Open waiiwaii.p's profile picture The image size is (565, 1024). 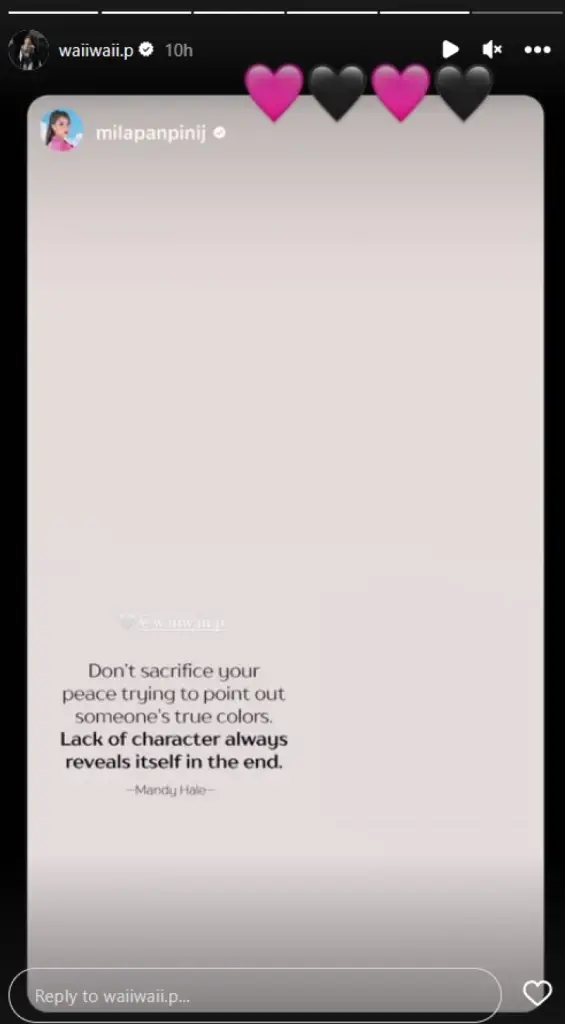pos(28,50)
